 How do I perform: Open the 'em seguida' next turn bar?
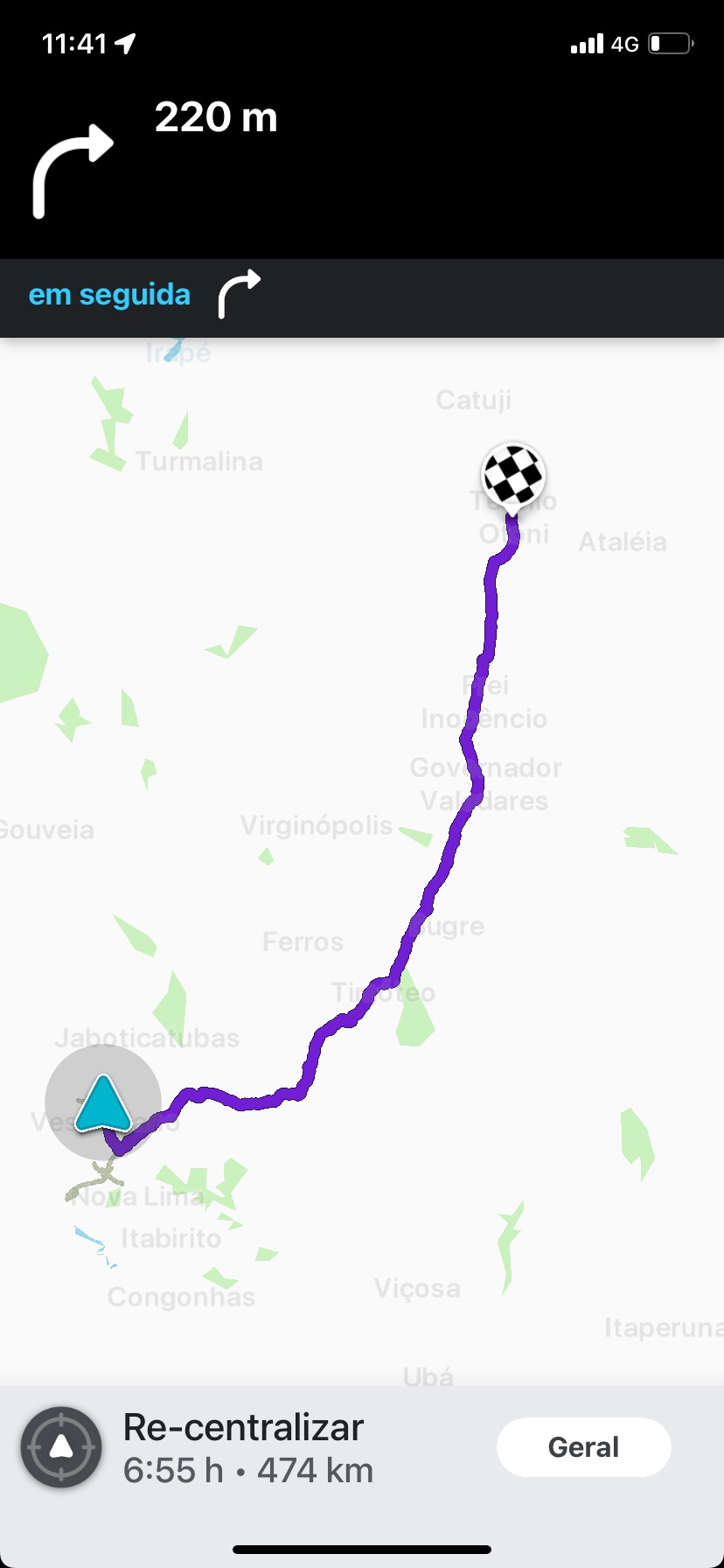(362, 296)
